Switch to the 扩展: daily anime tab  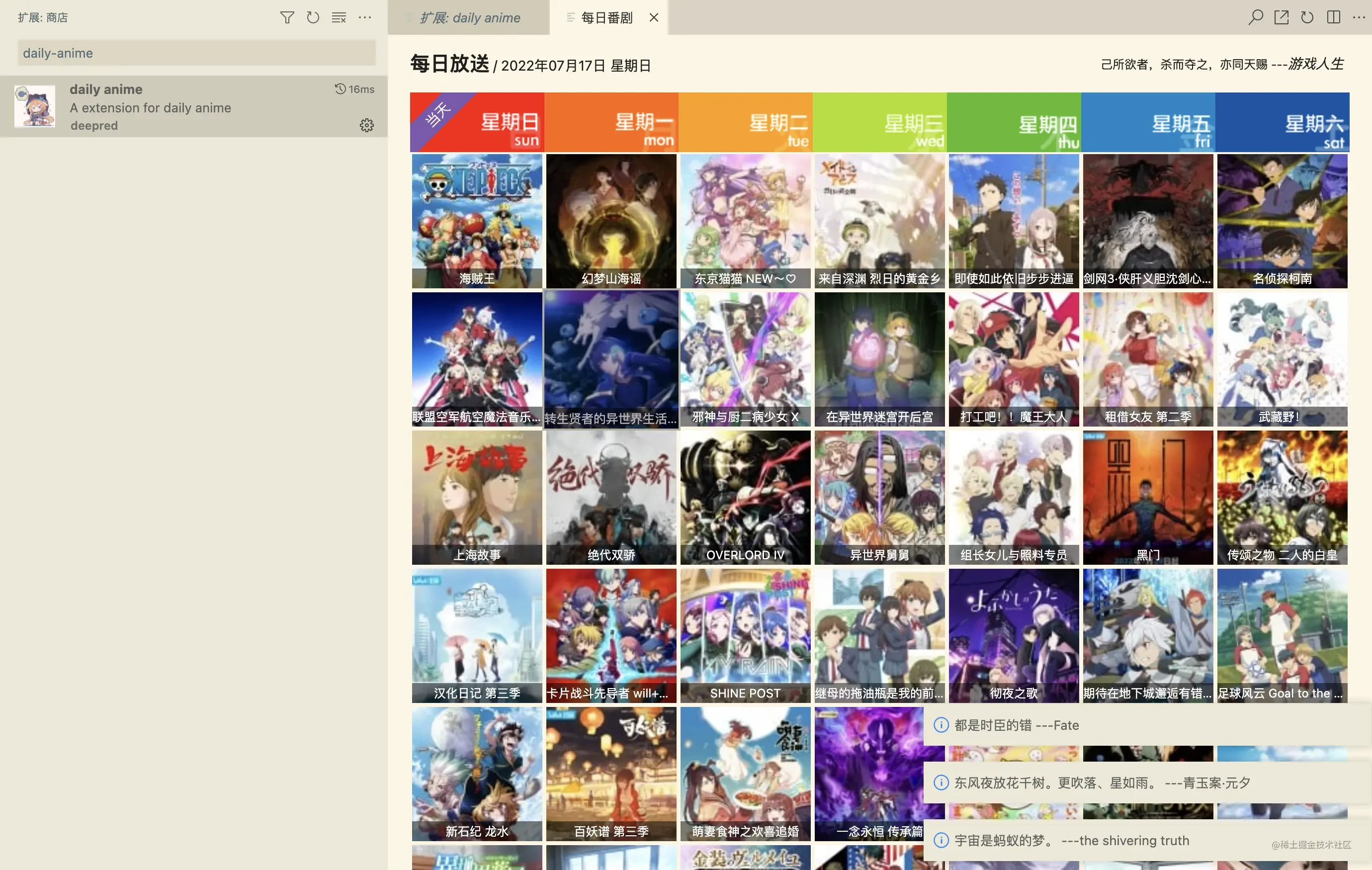coord(469,18)
